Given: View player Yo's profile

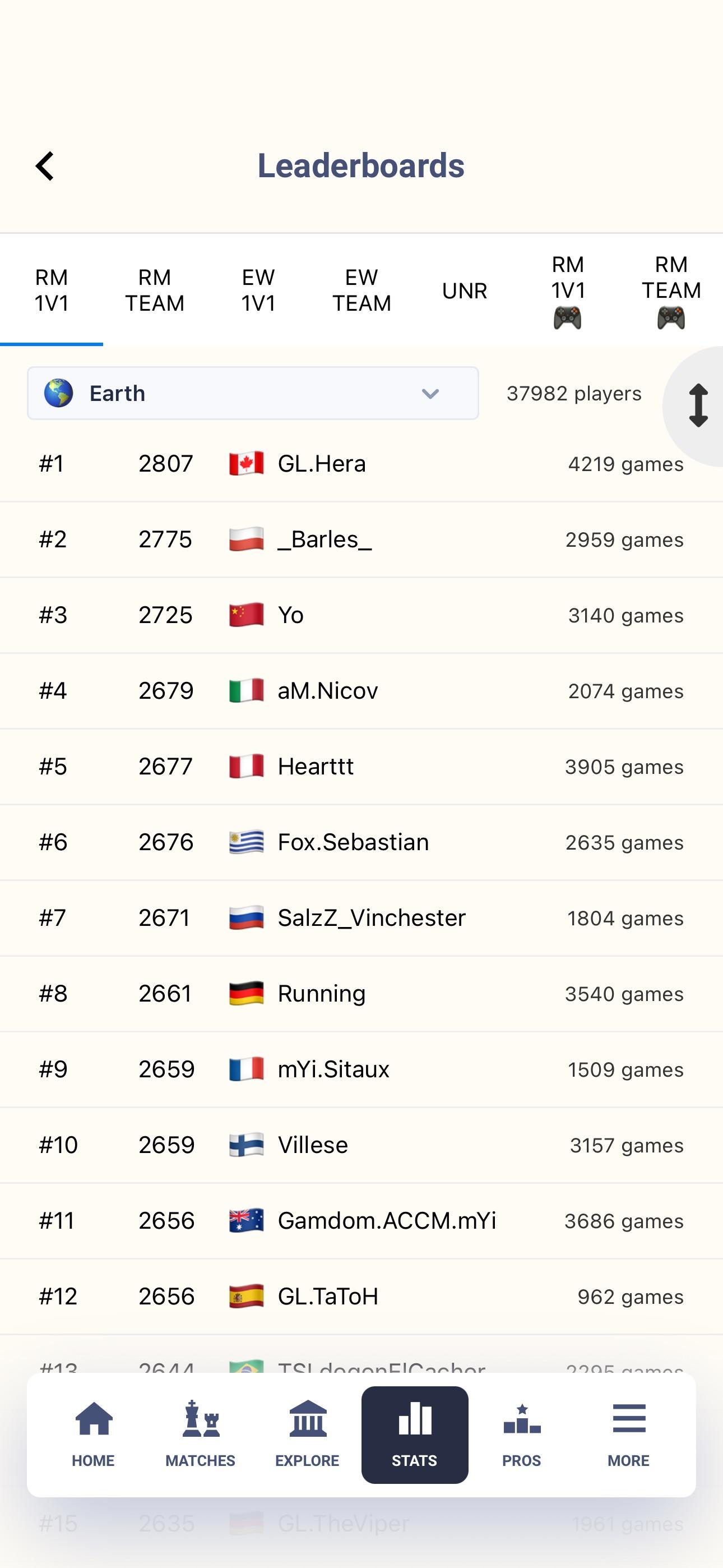Looking at the screenshot, I should [x=361, y=615].
